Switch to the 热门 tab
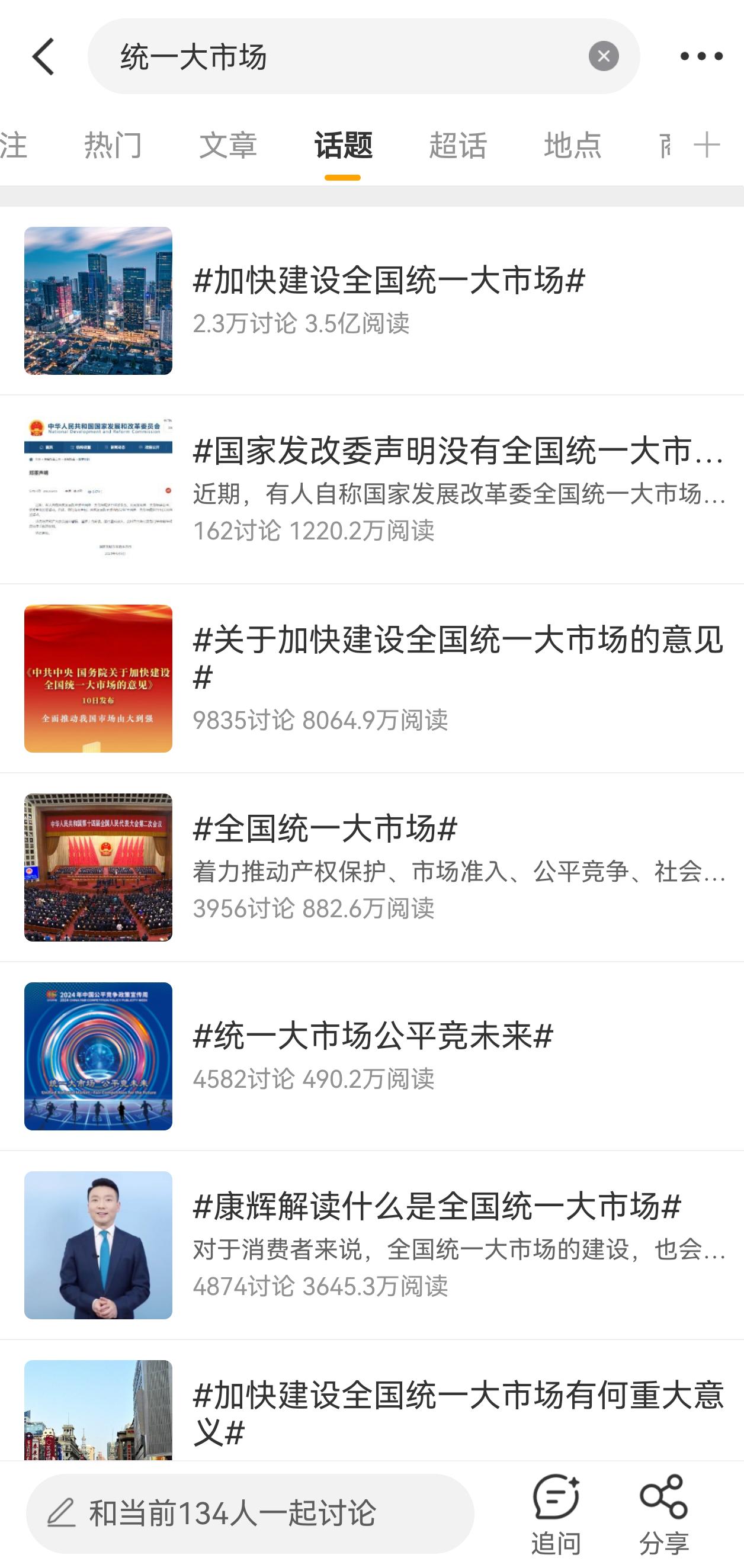The width and height of the screenshot is (744, 1568). [113, 146]
